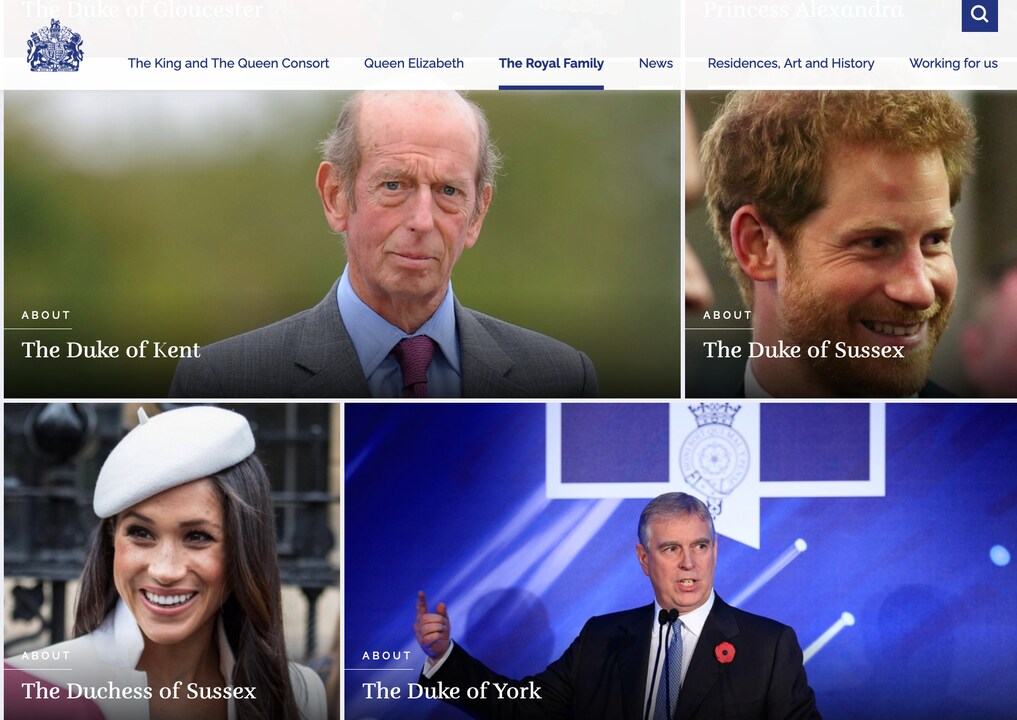Open the Princess Alexandra tile
The image size is (1017, 720).
[x=802, y=12]
